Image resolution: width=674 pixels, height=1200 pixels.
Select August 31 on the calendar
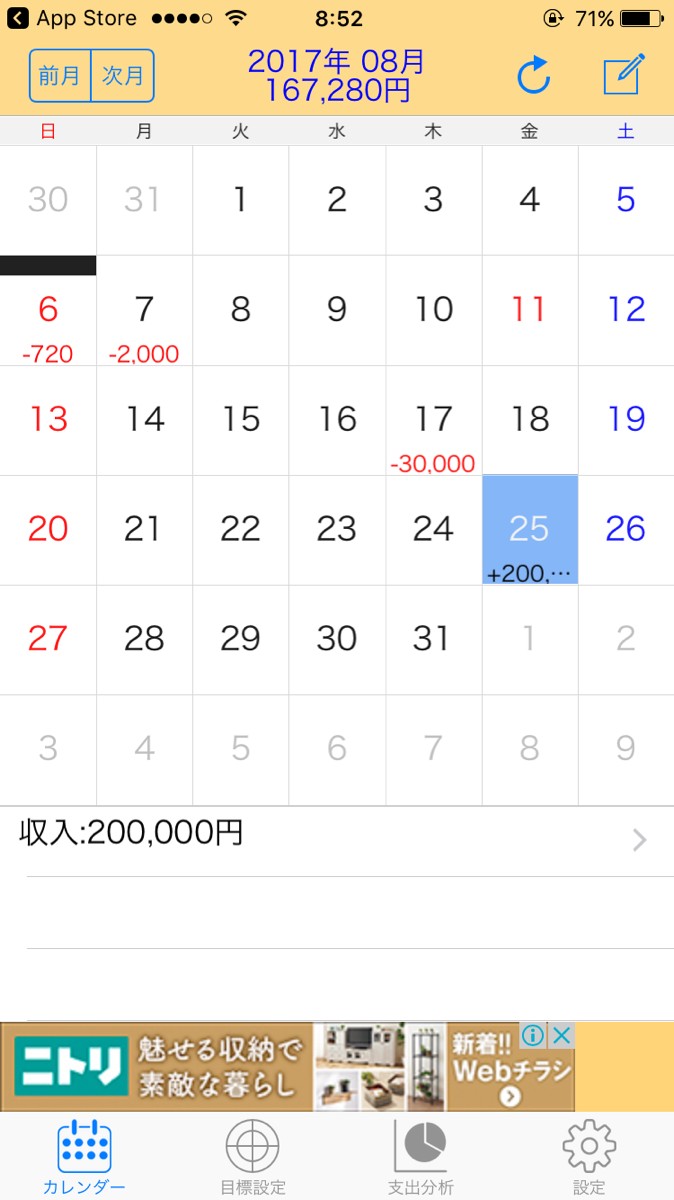[x=433, y=640]
